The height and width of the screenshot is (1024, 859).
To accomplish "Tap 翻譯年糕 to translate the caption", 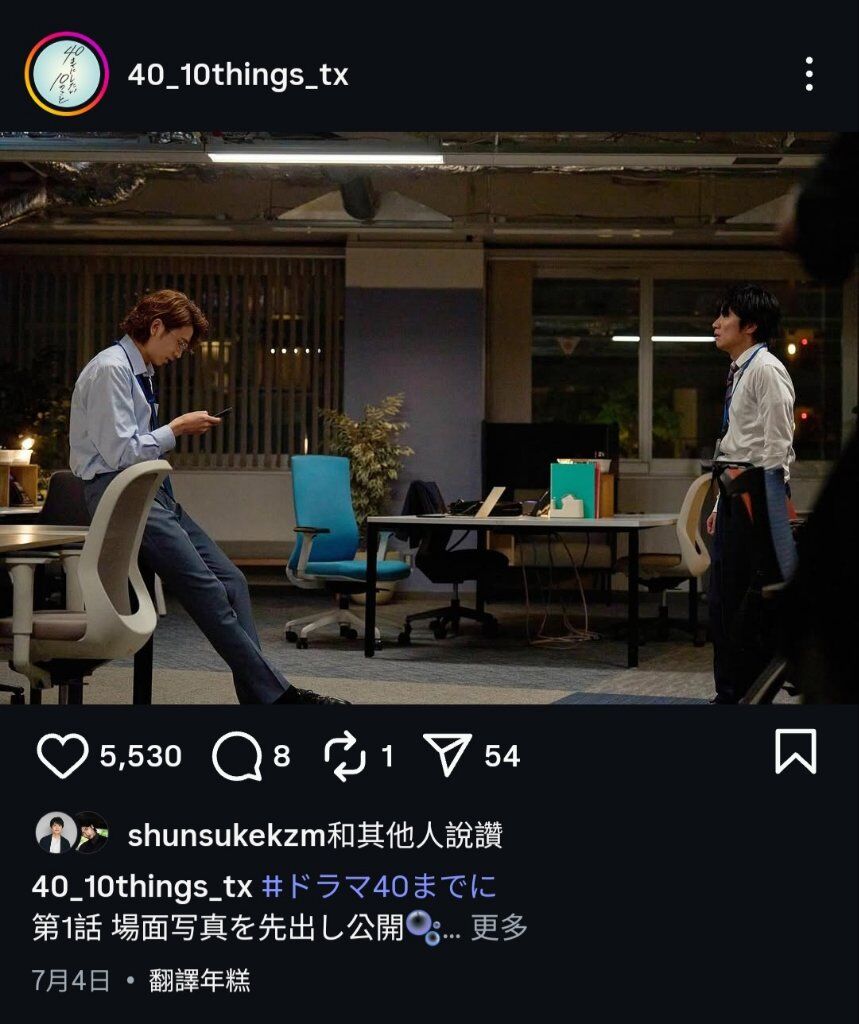I will point(200,981).
